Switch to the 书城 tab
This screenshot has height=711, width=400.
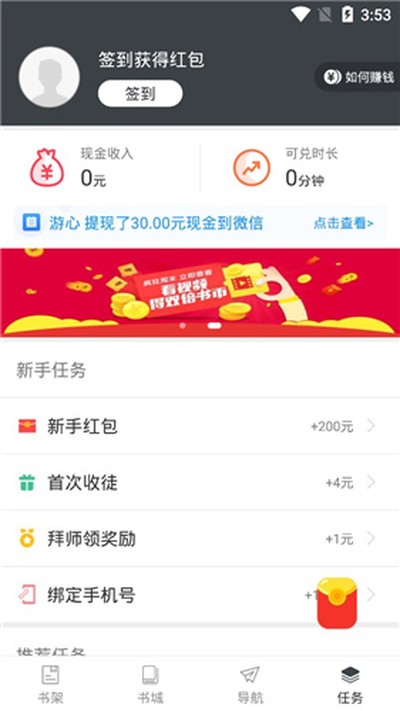[x=150, y=684]
